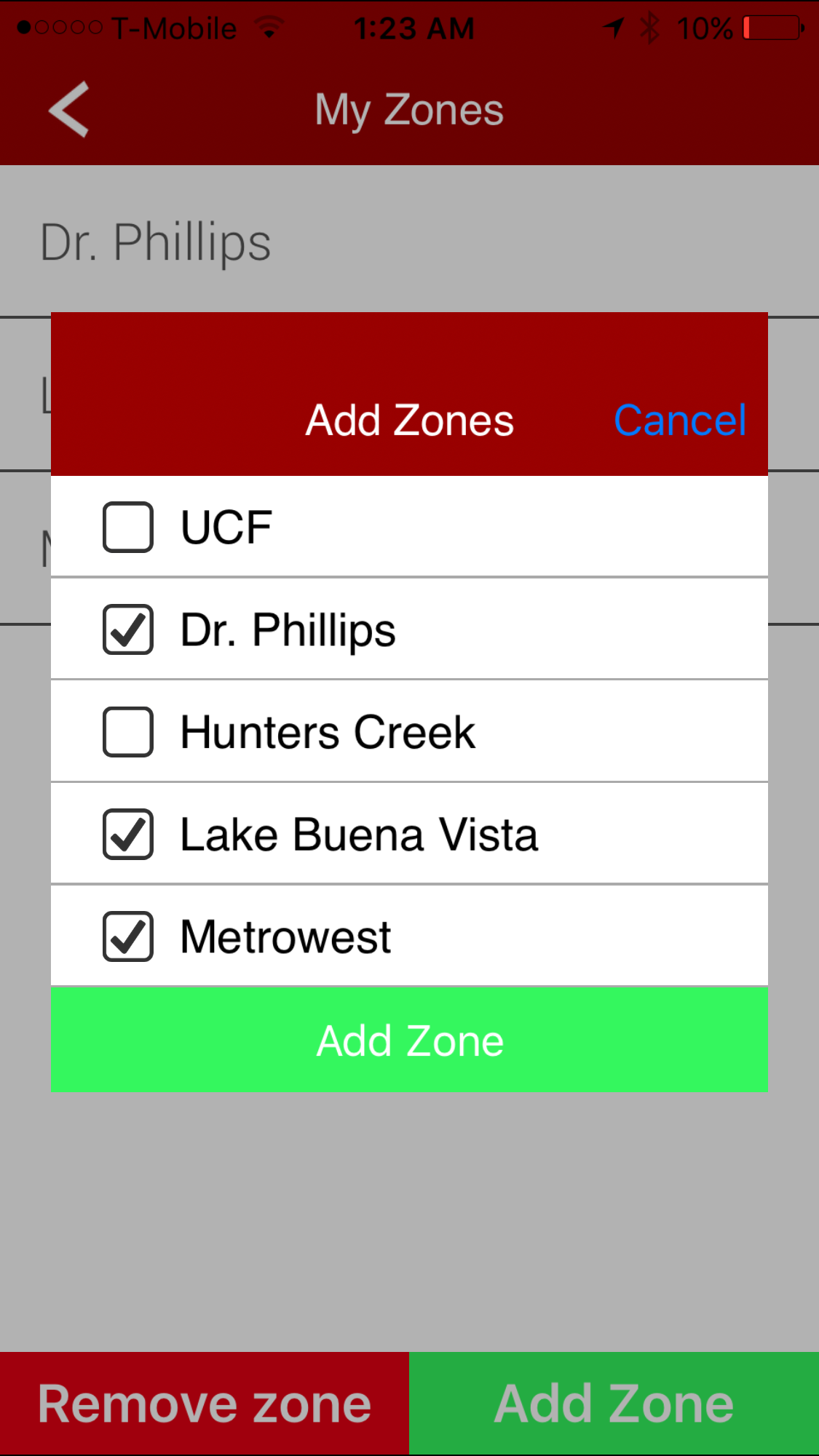The image size is (819, 1456).
Task: Untick the Metrowest checkbox
Action: point(128,936)
